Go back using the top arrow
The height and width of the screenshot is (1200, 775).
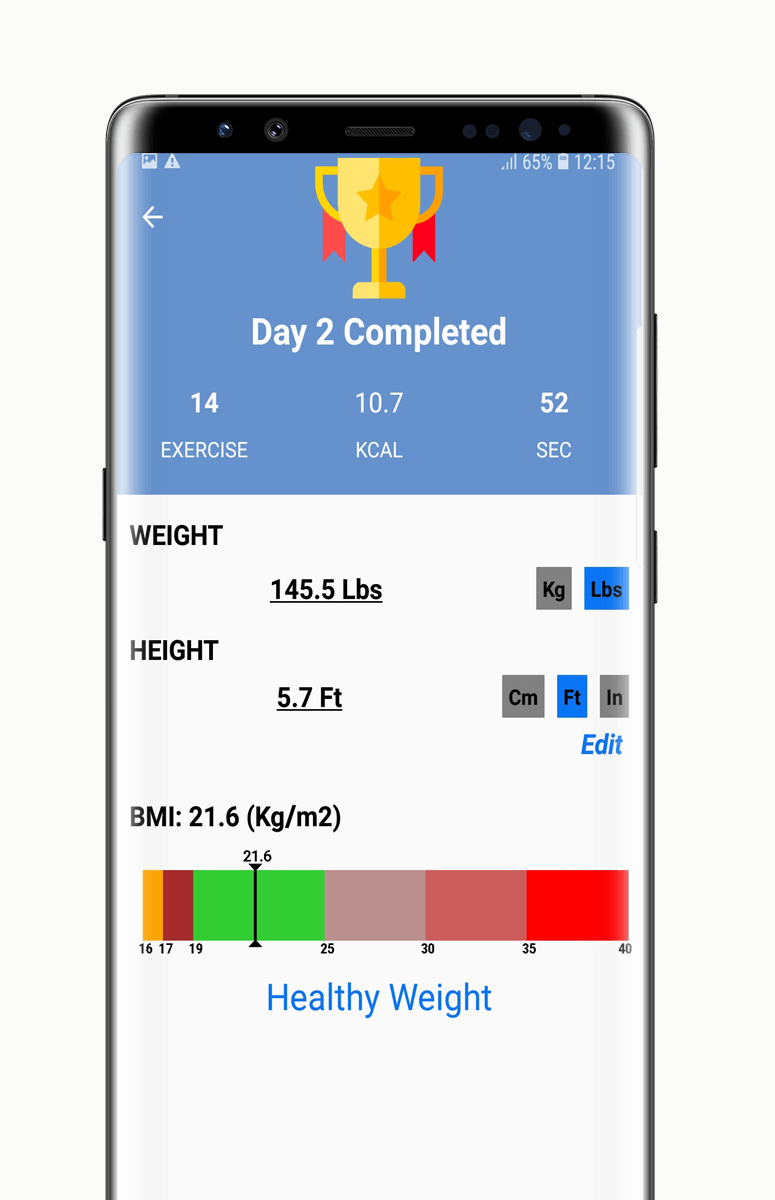tap(152, 217)
